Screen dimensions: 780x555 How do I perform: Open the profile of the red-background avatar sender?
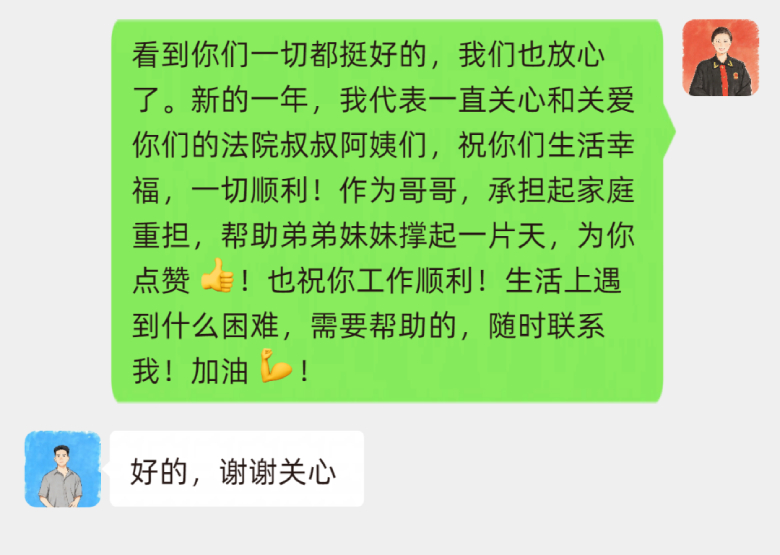[720, 58]
